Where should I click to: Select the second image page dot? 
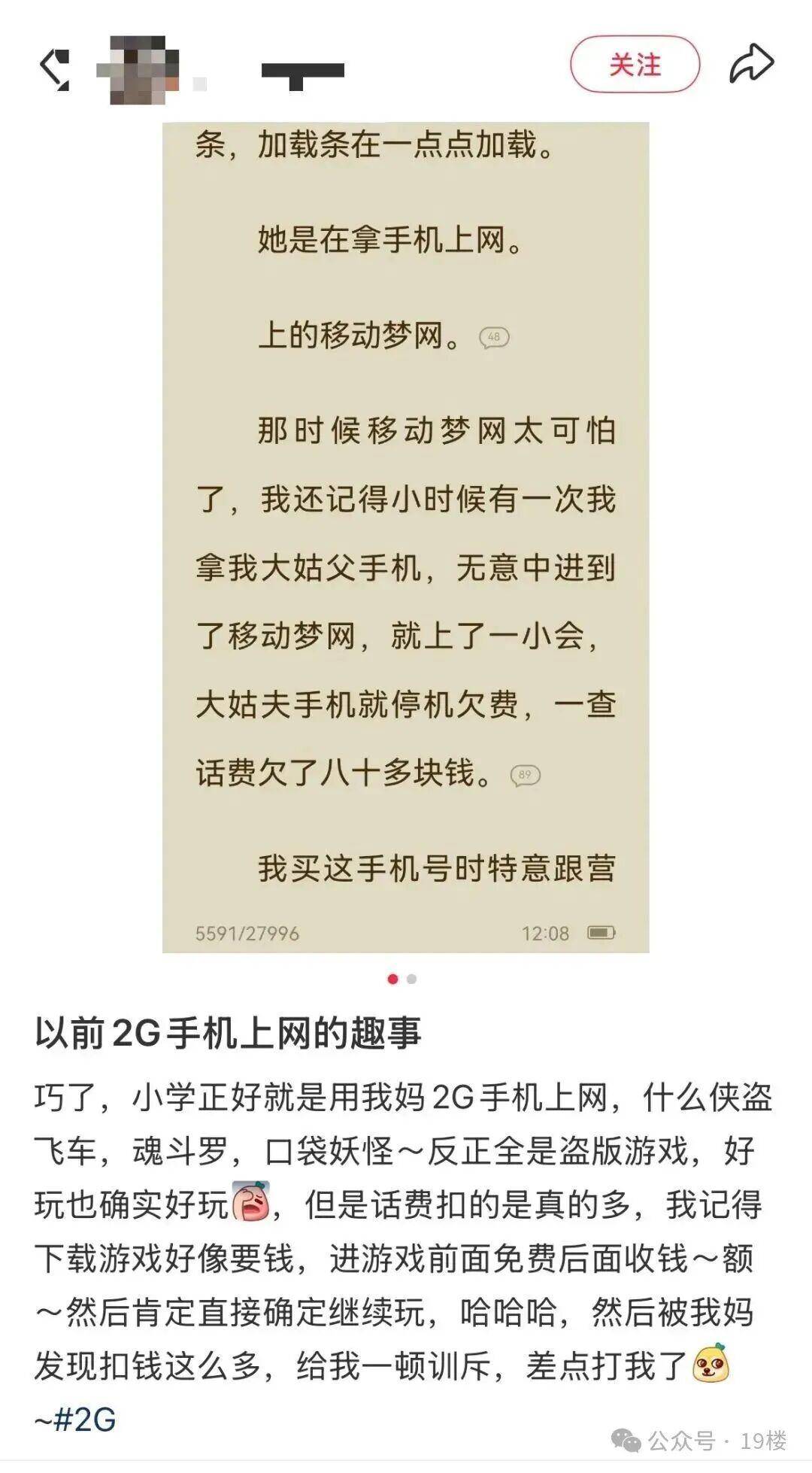[411, 979]
